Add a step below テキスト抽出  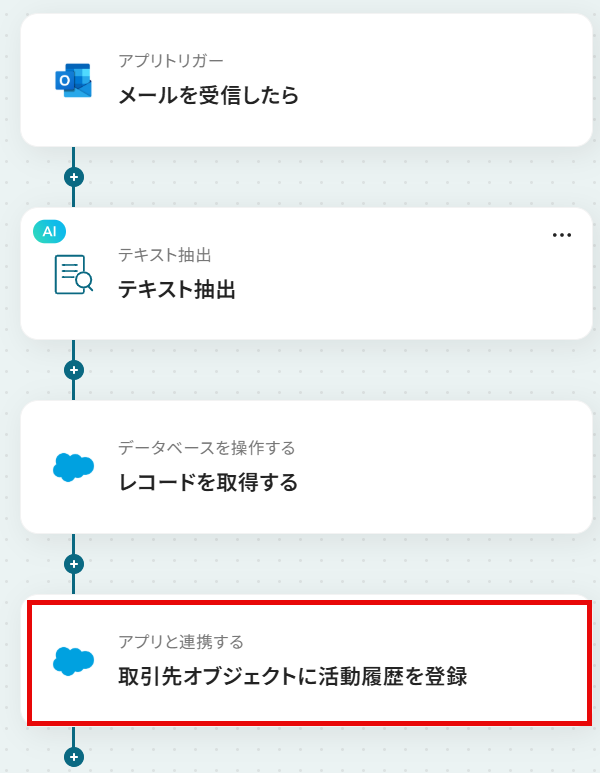[73, 370]
